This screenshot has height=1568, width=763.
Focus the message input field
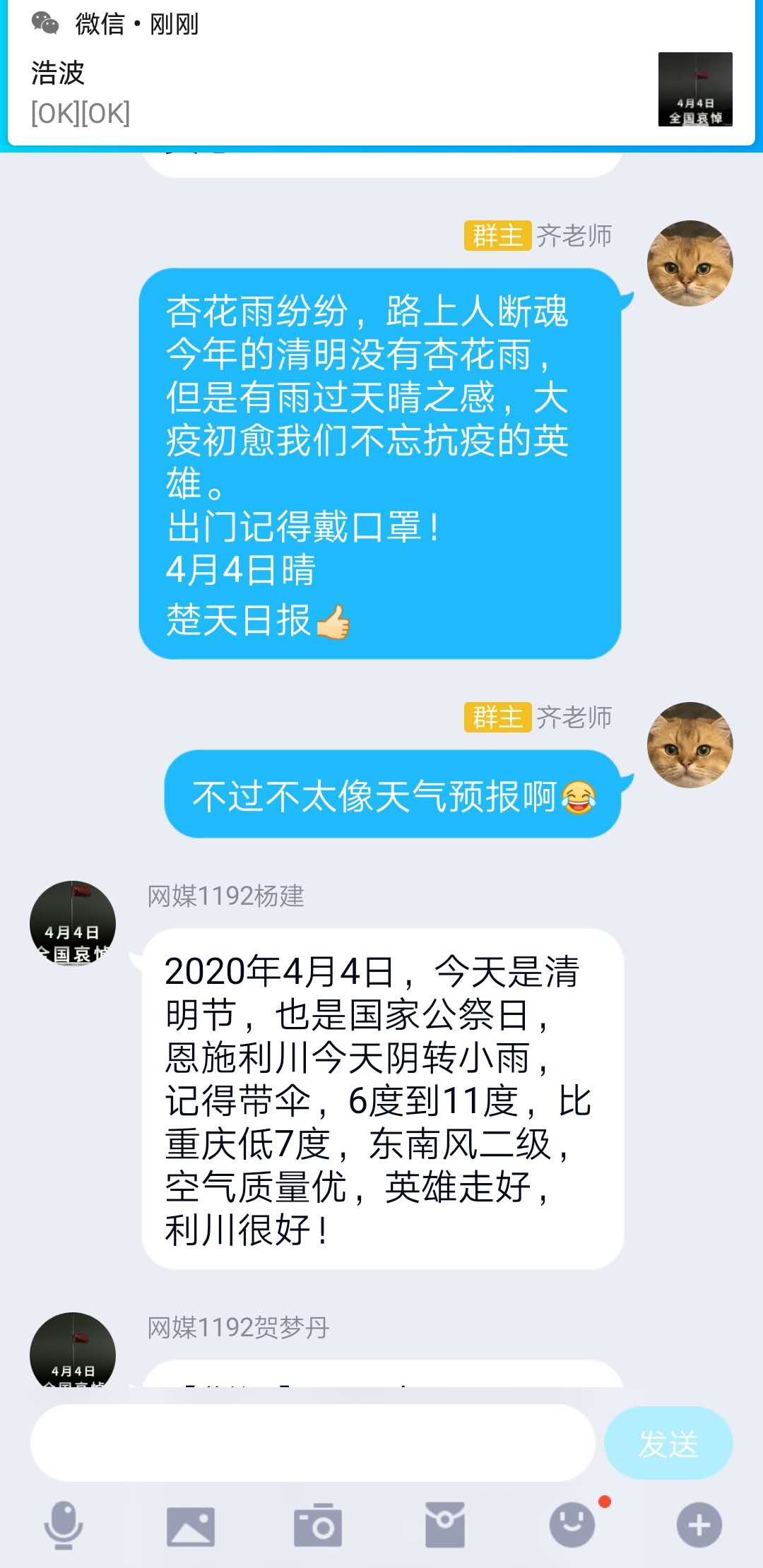tap(312, 1443)
